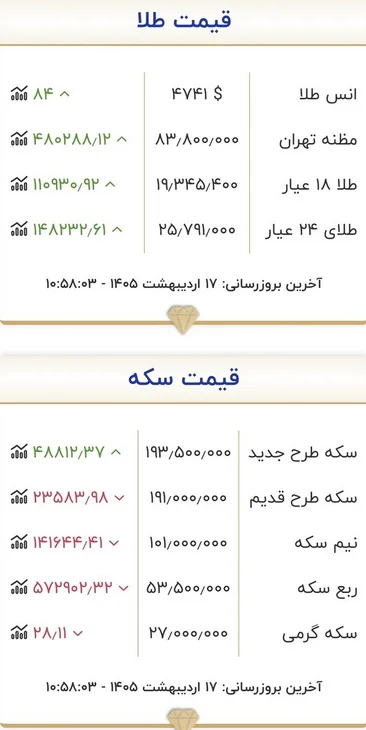This screenshot has width=366, height=730.
Task: View the chart for سکه طرح قدیم
Action: (19, 497)
